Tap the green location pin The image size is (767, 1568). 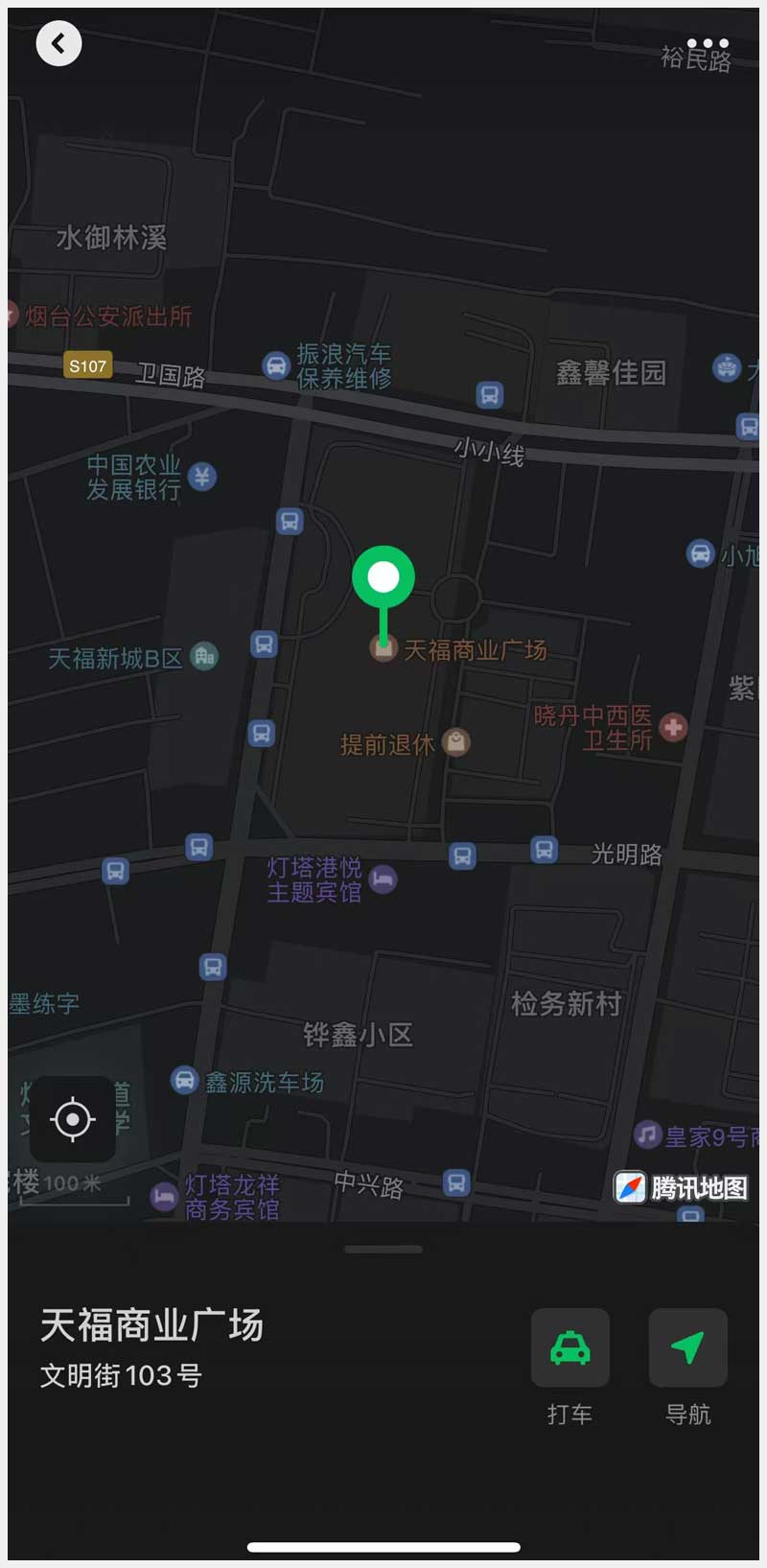pos(383,578)
